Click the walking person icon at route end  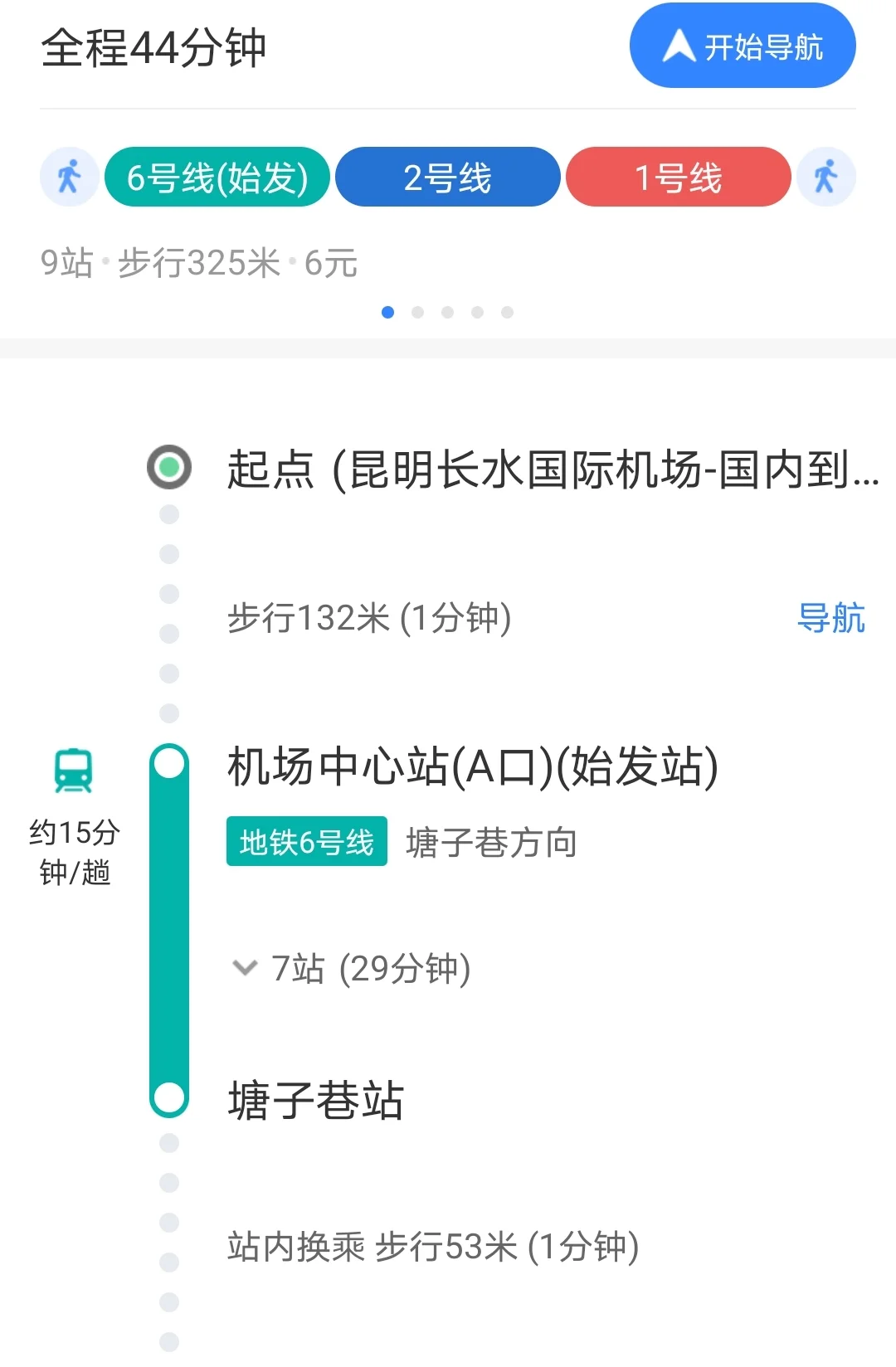826,176
